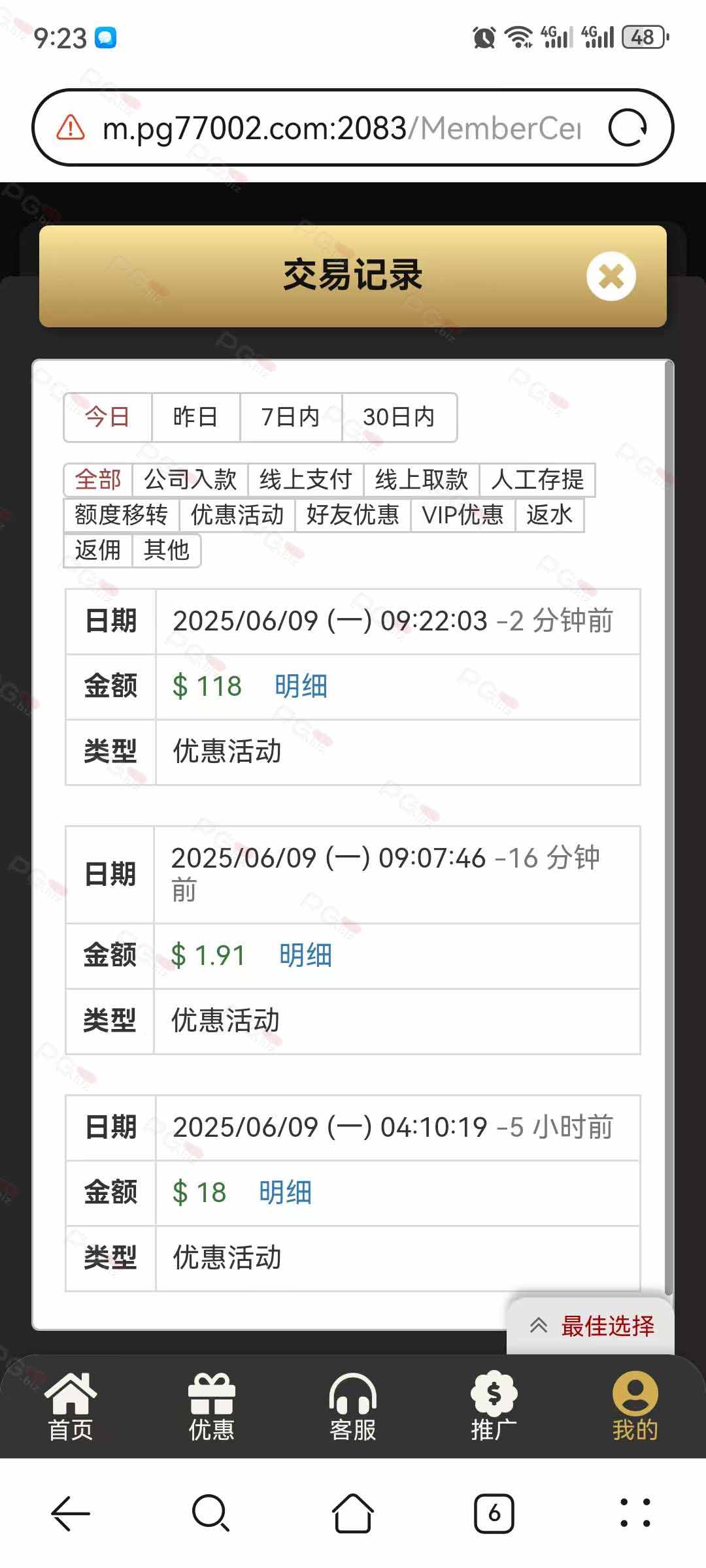
Task: Open the browser tabs switcher
Action: click(x=494, y=1513)
